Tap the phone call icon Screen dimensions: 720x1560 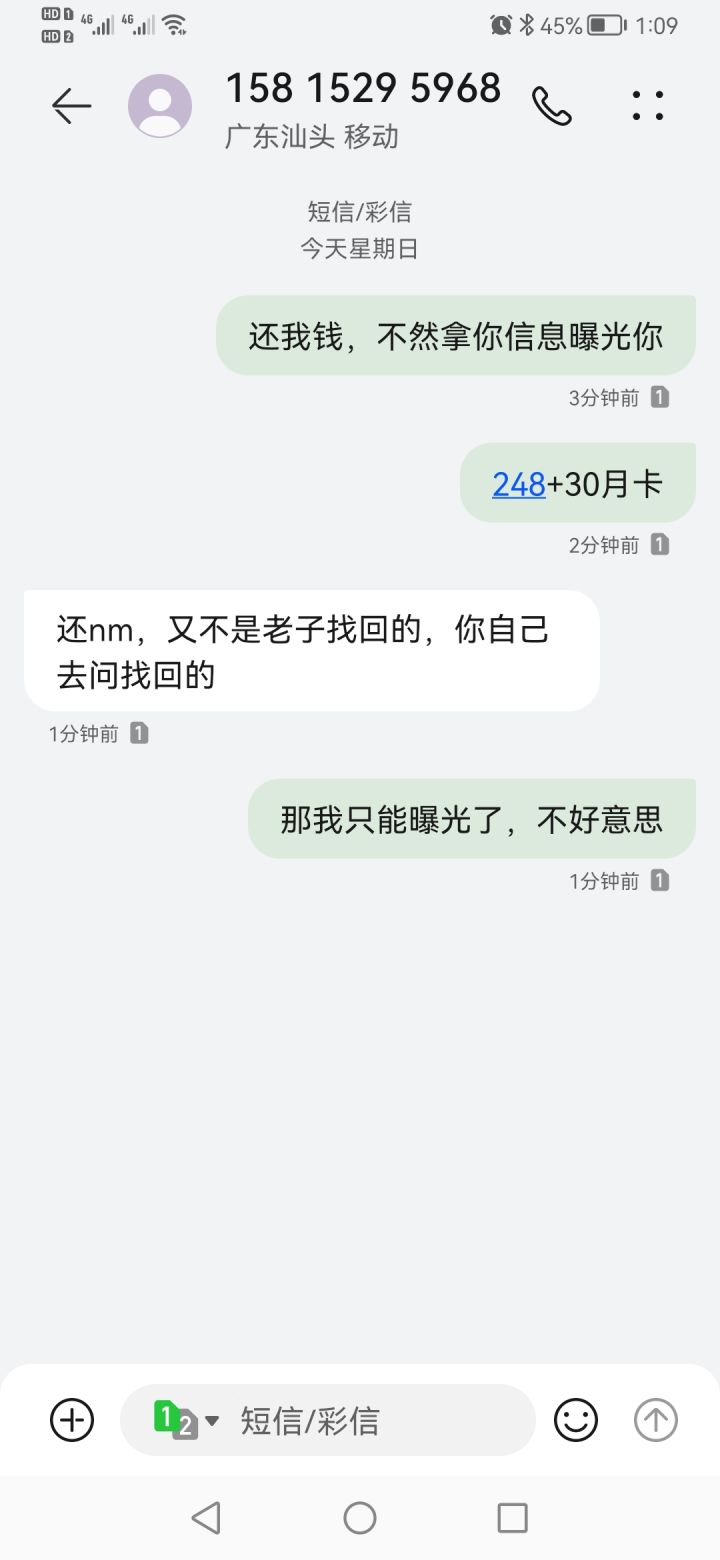pos(552,104)
